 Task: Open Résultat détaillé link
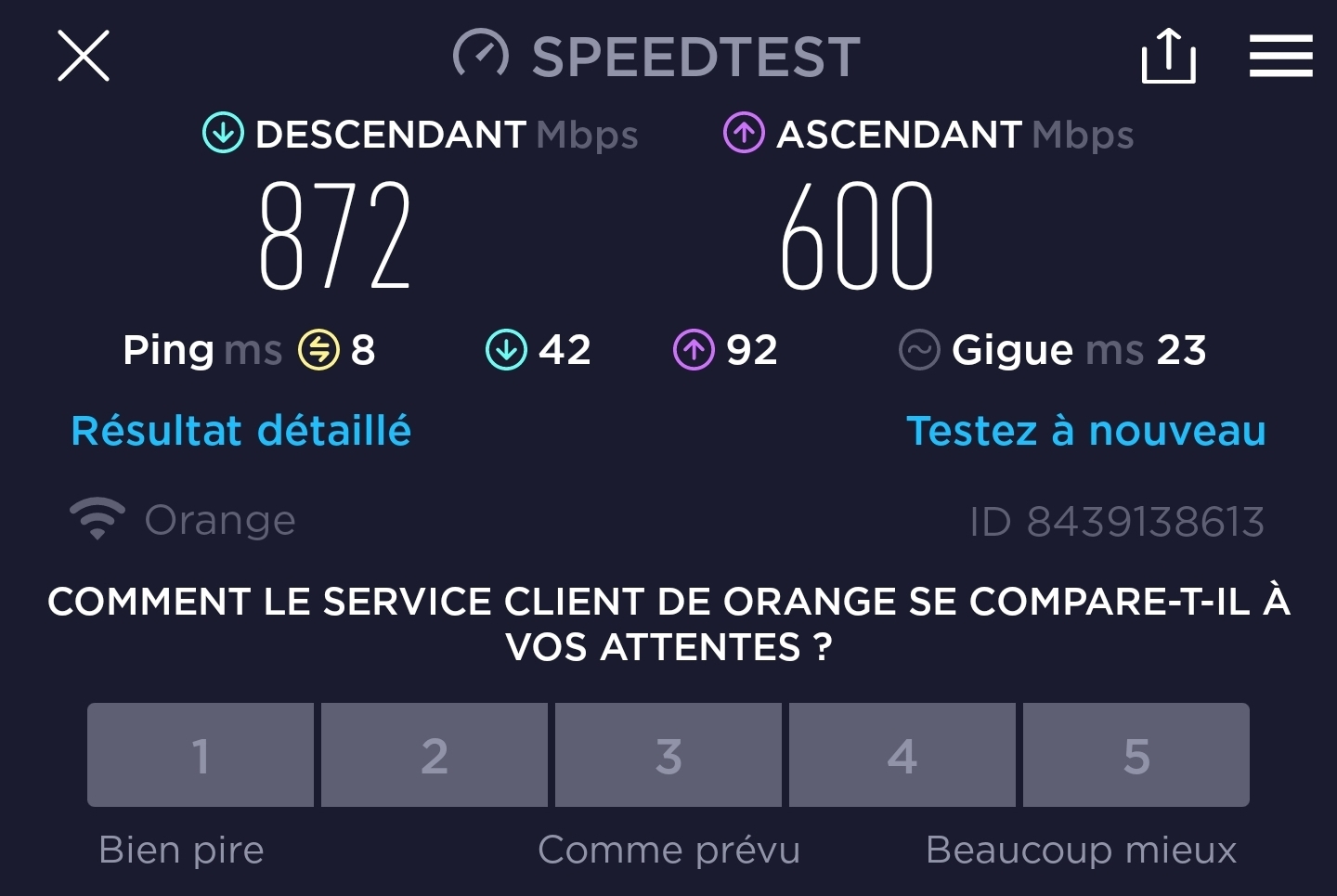(x=241, y=431)
